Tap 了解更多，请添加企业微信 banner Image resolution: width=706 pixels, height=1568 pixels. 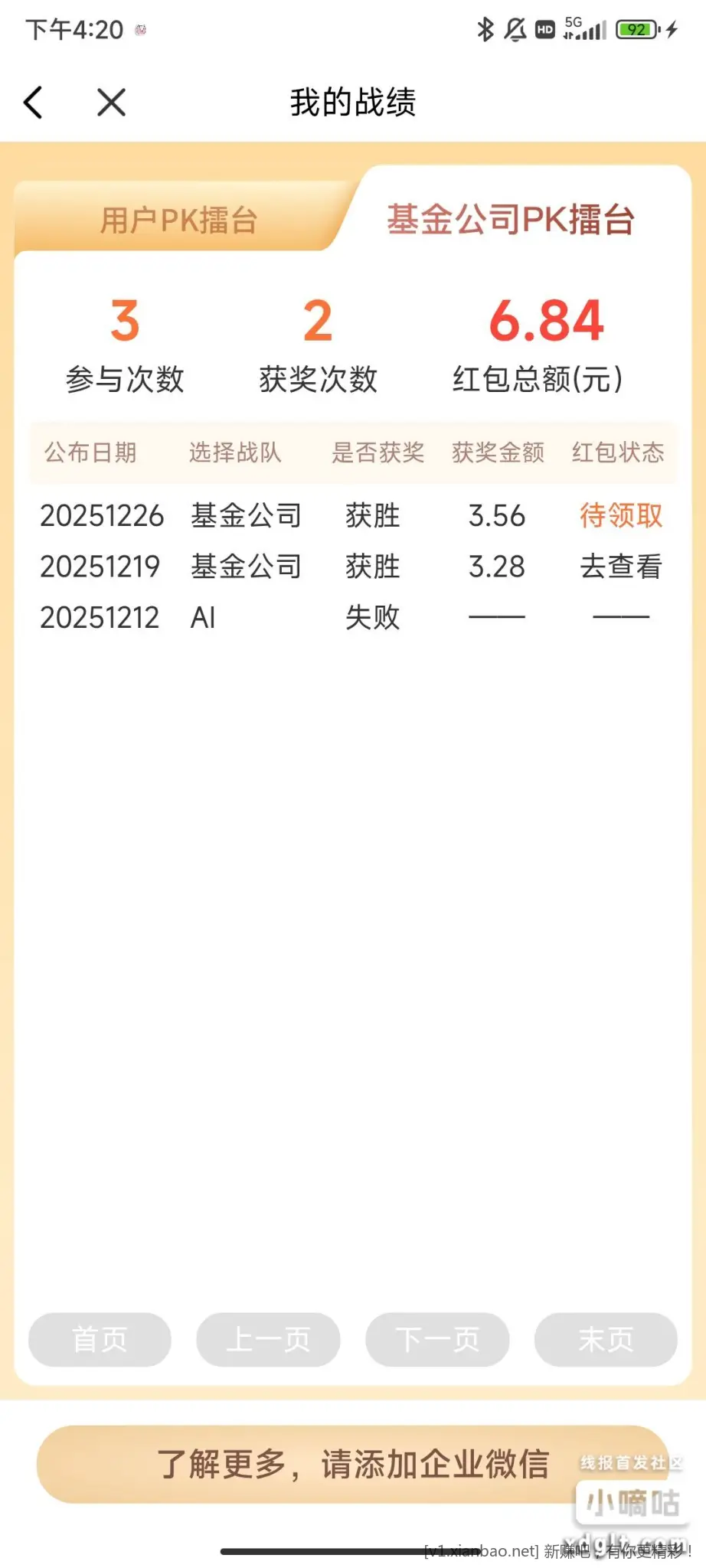point(353,1464)
